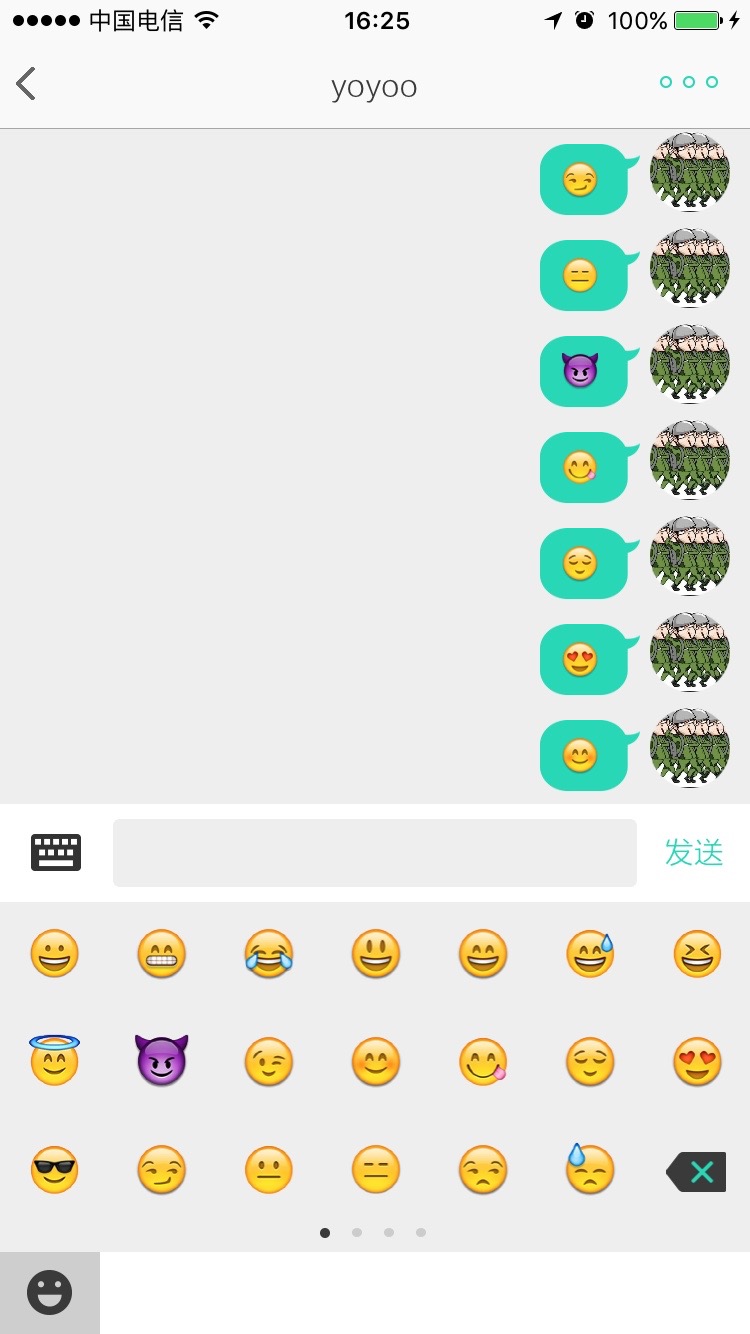750x1334 pixels.
Task: Insert the smirking face emoji
Action: pos(161,1169)
